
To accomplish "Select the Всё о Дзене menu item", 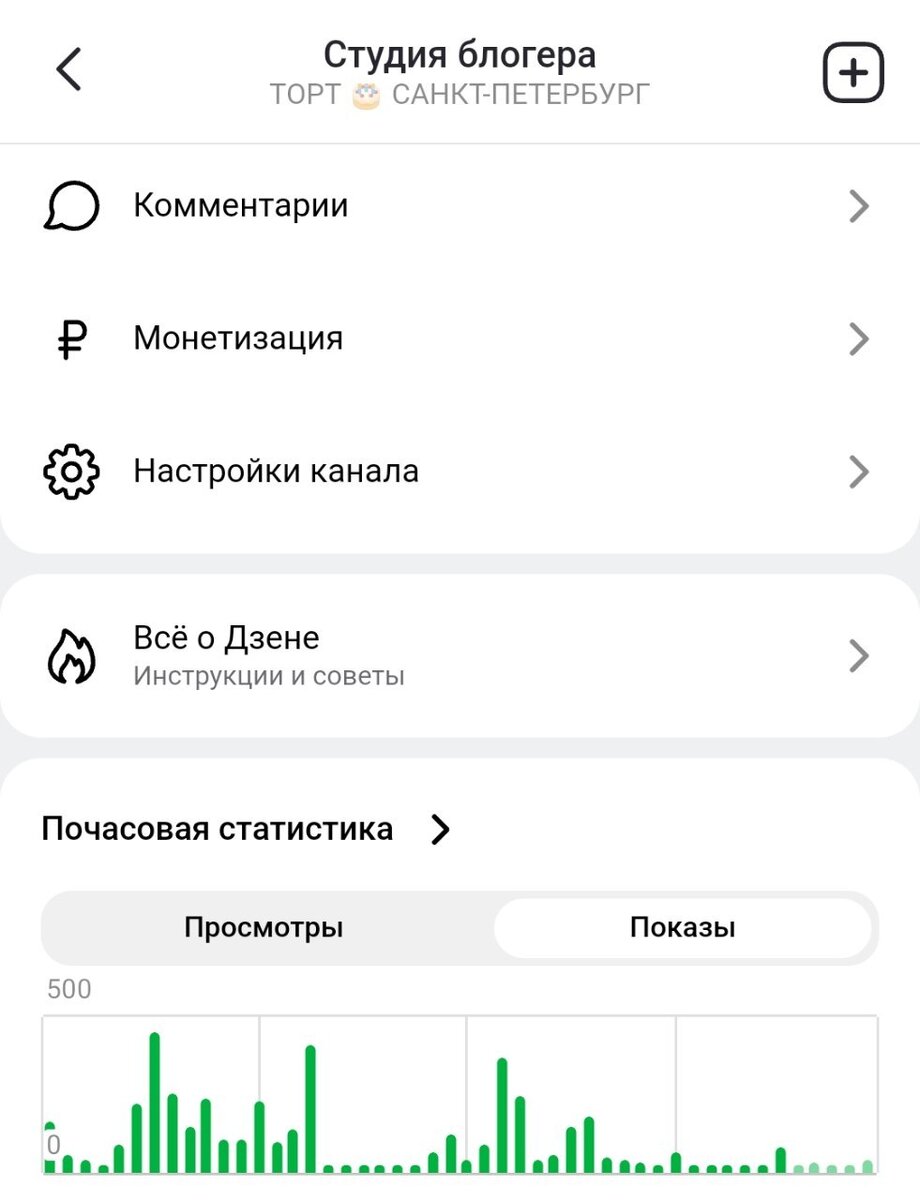I will point(226,637).
